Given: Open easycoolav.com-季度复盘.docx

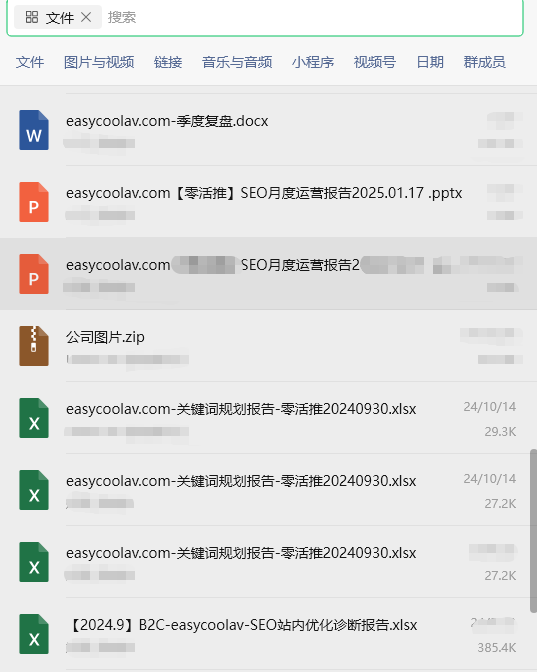Looking at the screenshot, I should (268, 130).
